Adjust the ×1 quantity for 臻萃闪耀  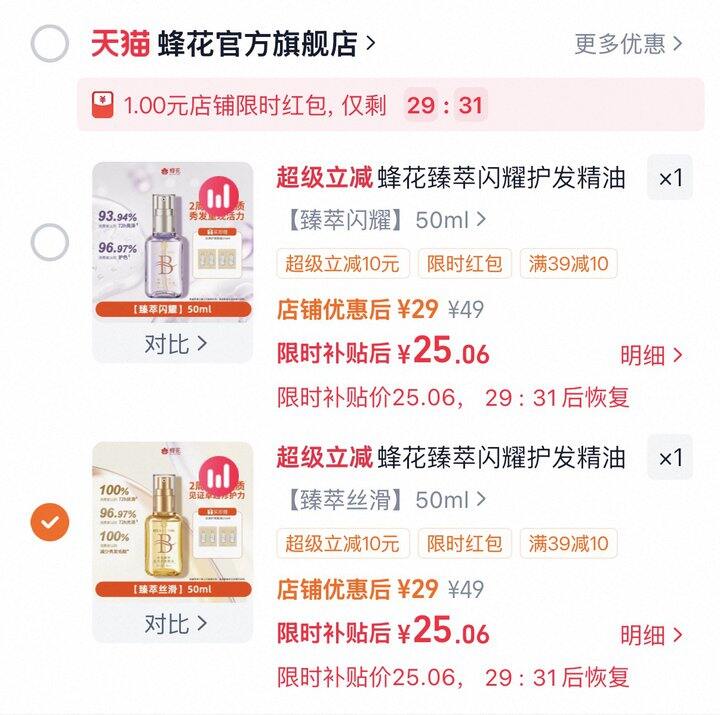670,179
